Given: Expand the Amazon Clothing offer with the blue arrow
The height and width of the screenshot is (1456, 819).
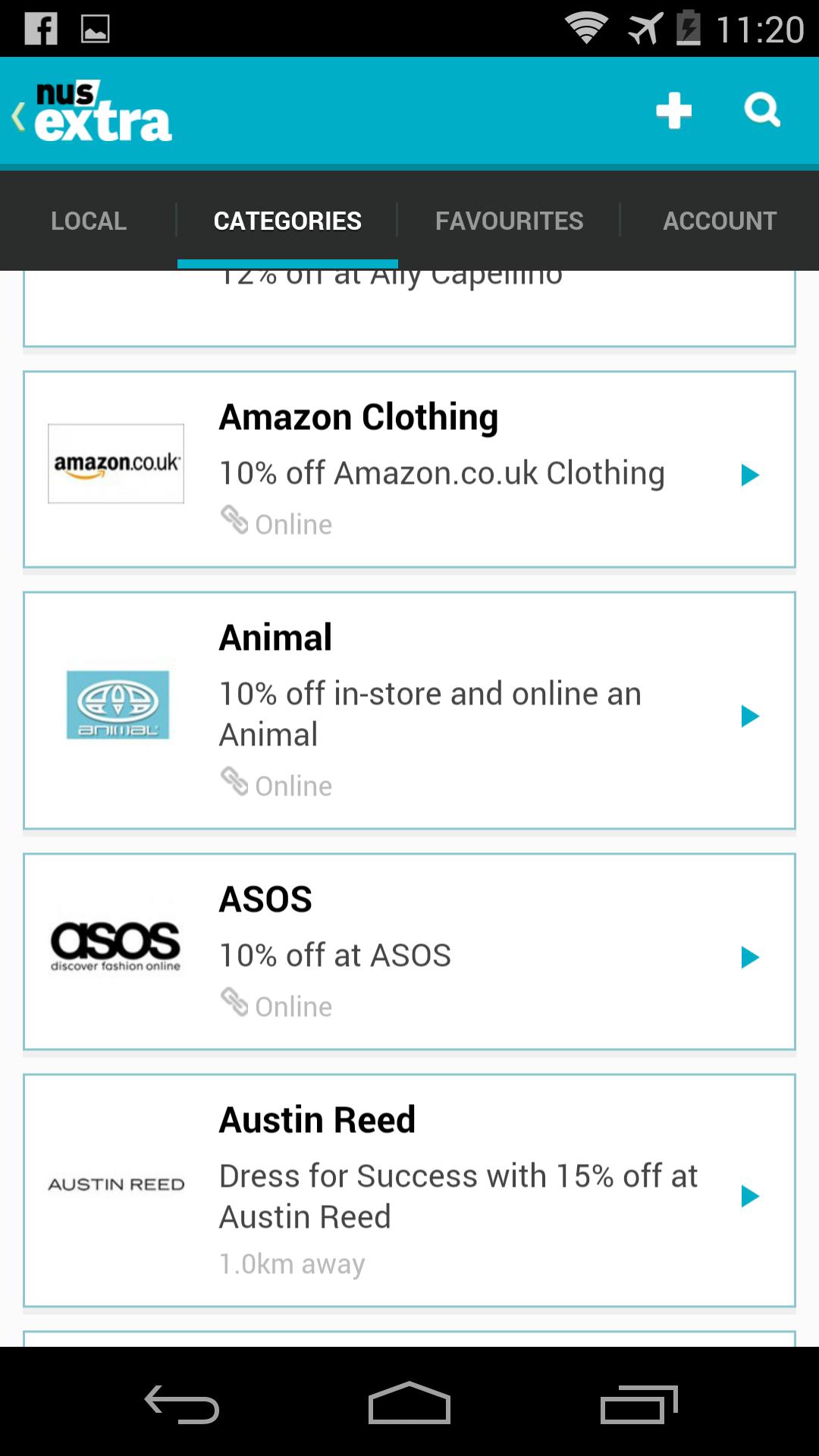Looking at the screenshot, I should pyautogui.click(x=751, y=475).
